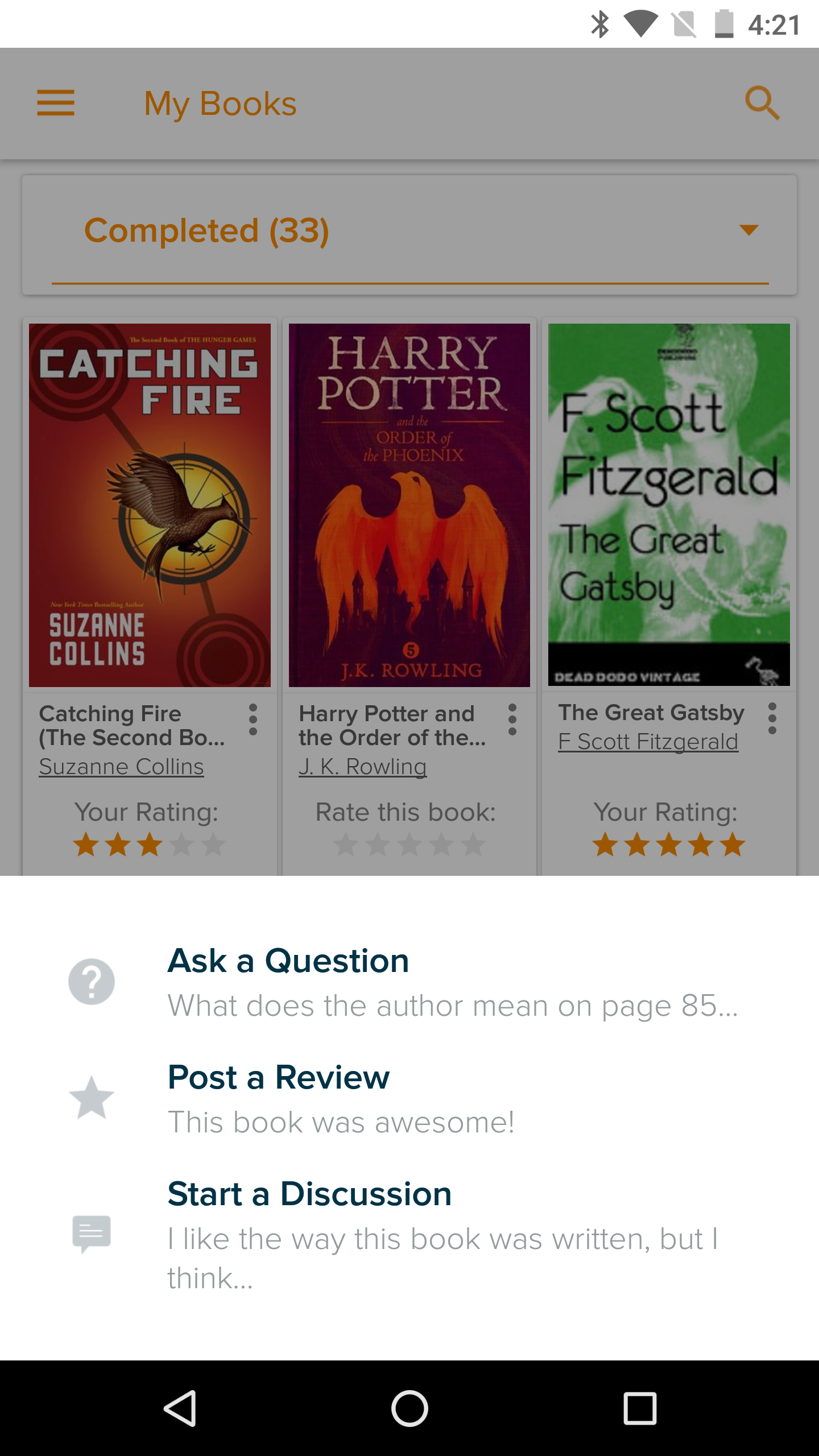
Task: View author F Scott Fitzgerald
Action: click(648, 742)
